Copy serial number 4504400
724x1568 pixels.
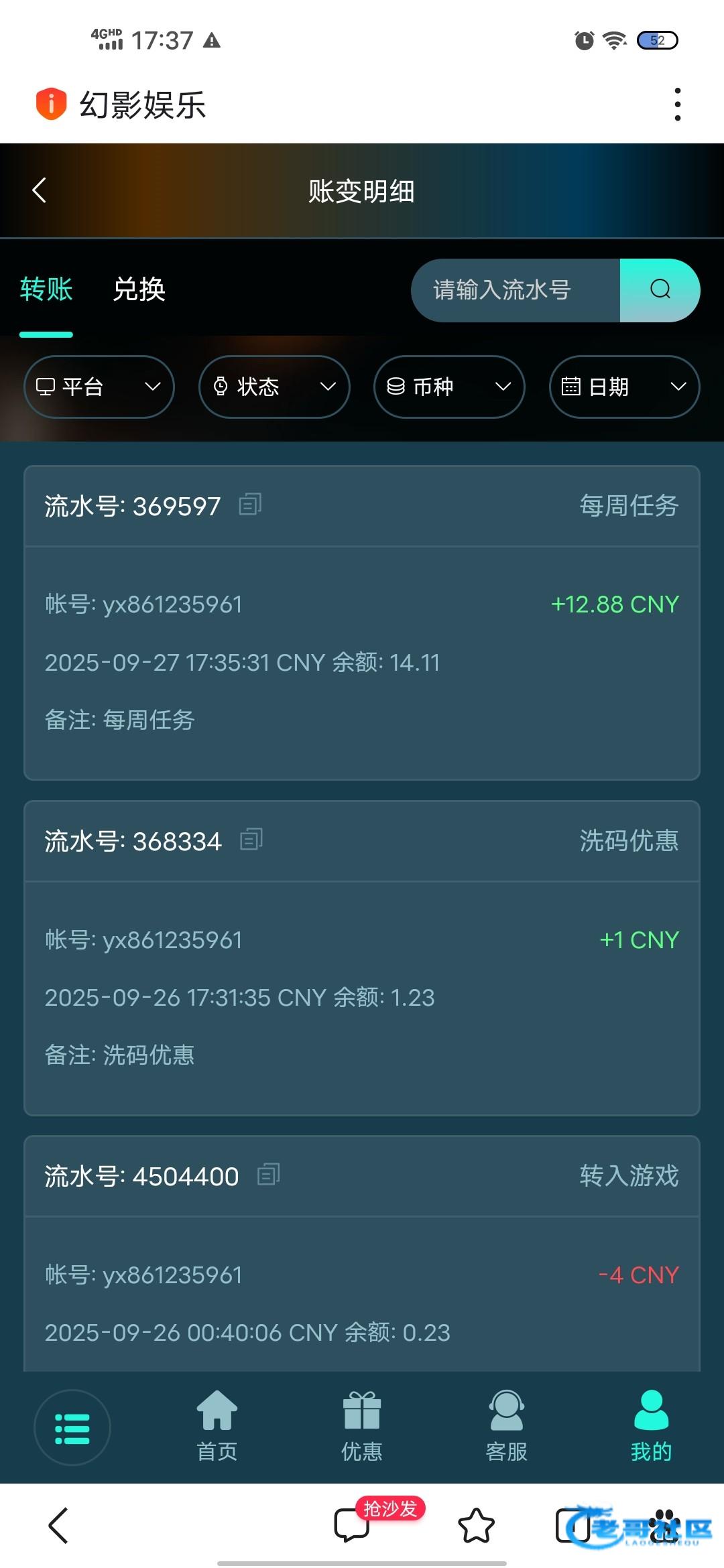pyautogui.click(x=269, y=1175)
